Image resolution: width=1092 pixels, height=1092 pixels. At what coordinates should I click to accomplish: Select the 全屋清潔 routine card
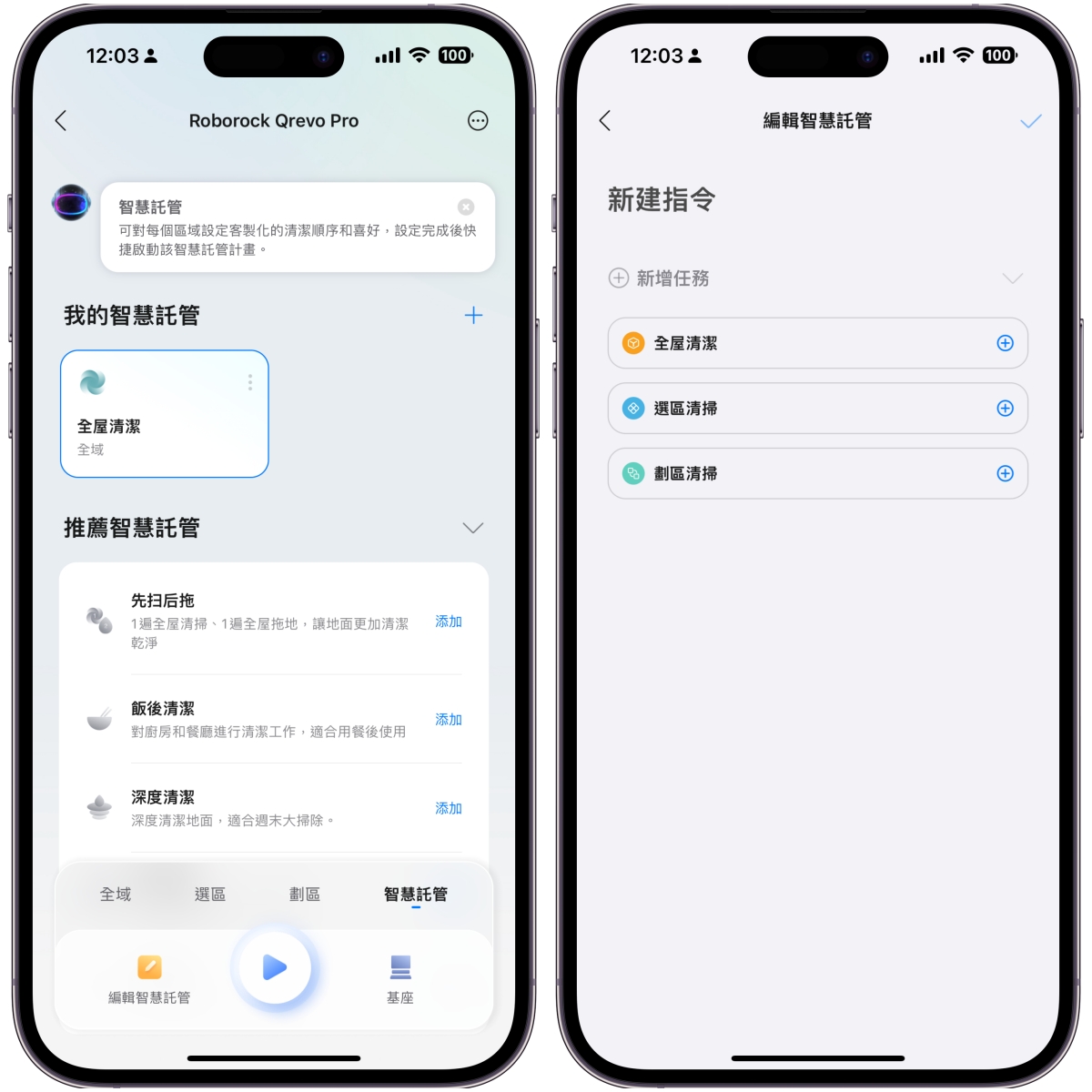point(164,414)
